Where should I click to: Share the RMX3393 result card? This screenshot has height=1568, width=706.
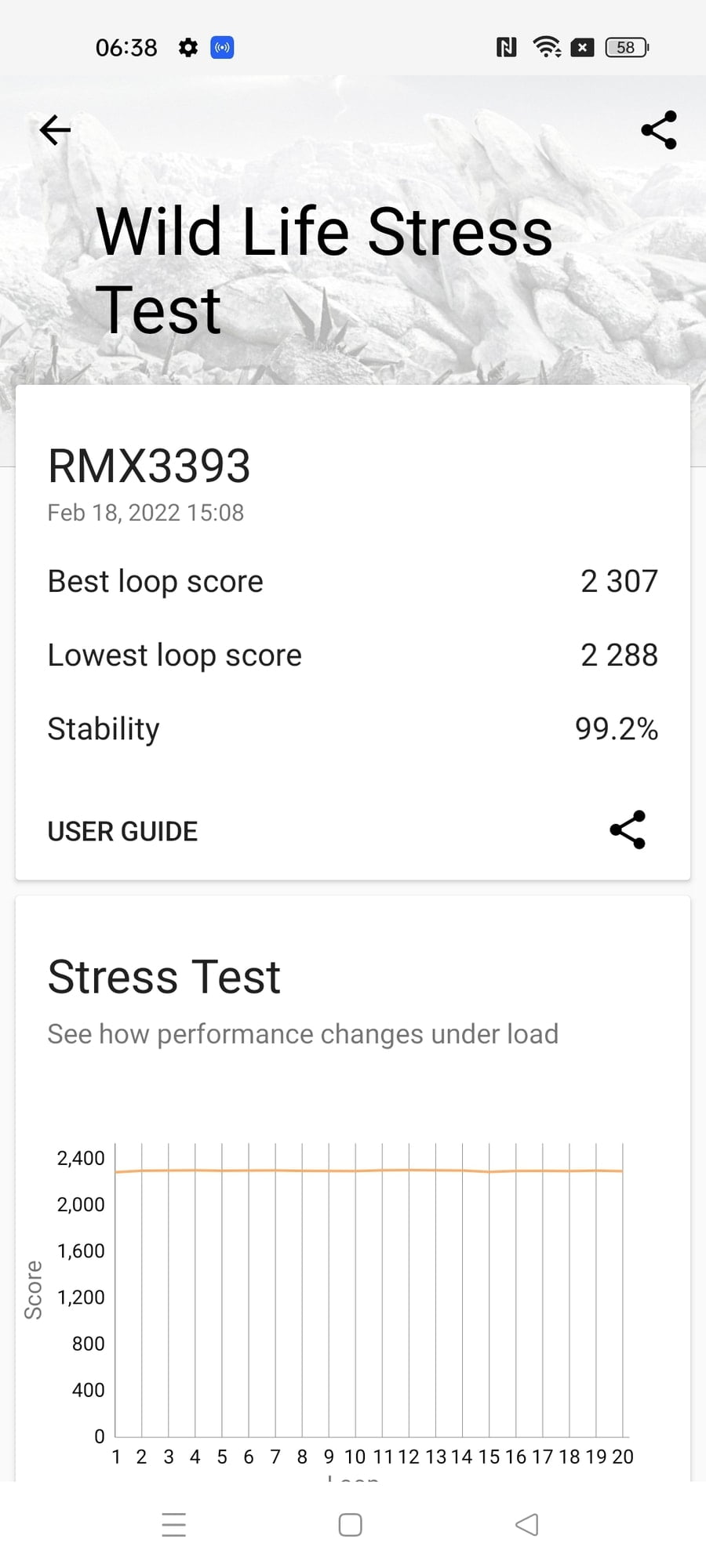point(628,829)
